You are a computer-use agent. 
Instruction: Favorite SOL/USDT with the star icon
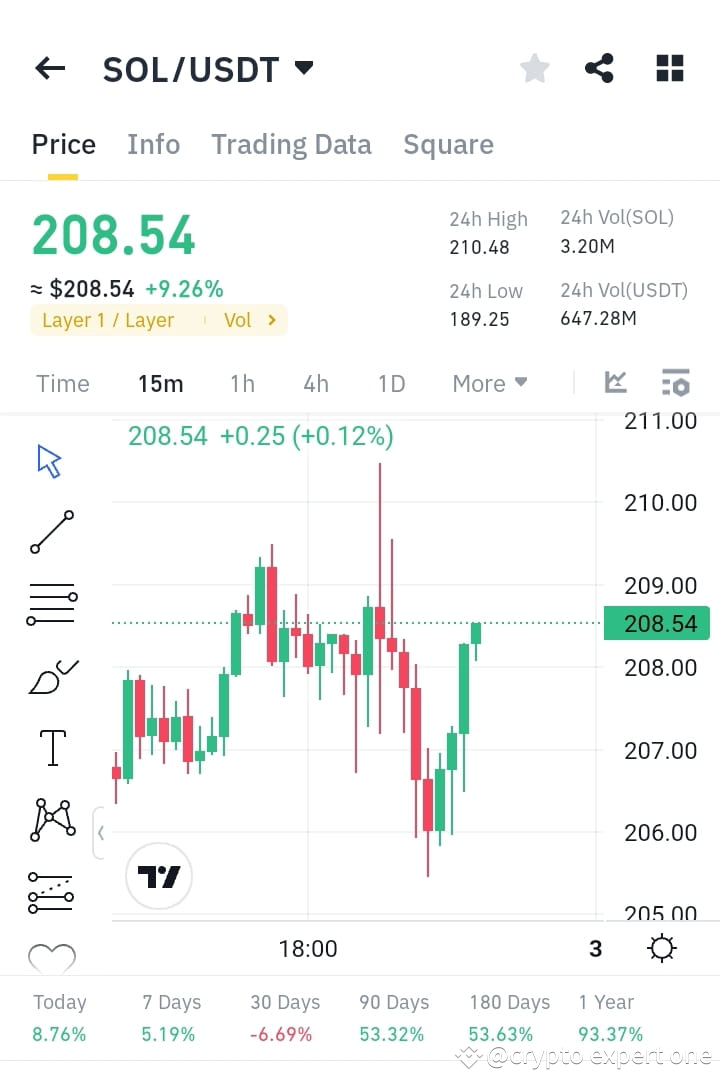click(534, 68)
